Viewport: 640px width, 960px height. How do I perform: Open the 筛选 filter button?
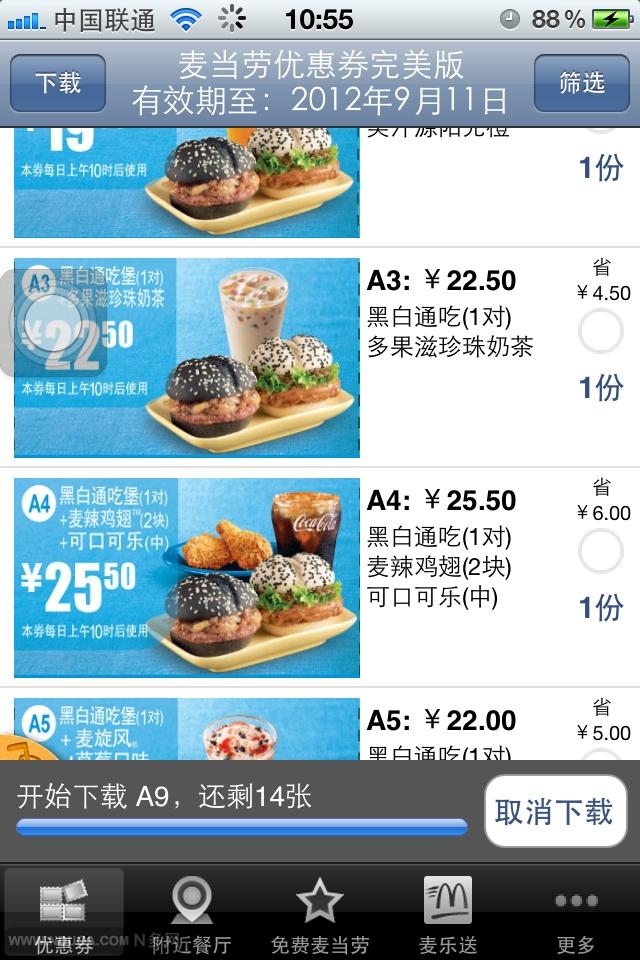tap(582, 83)
